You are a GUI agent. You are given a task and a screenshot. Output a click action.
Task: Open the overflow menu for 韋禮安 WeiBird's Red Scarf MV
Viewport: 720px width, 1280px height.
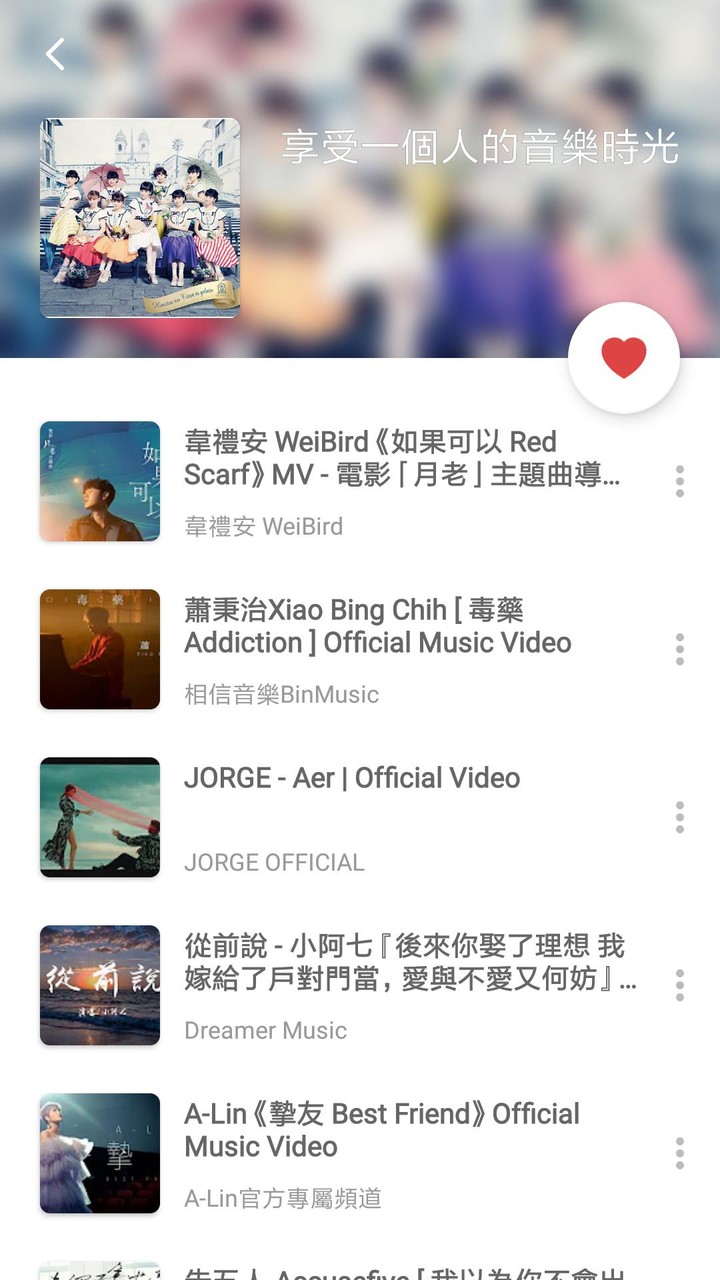[x=679, y=482]
